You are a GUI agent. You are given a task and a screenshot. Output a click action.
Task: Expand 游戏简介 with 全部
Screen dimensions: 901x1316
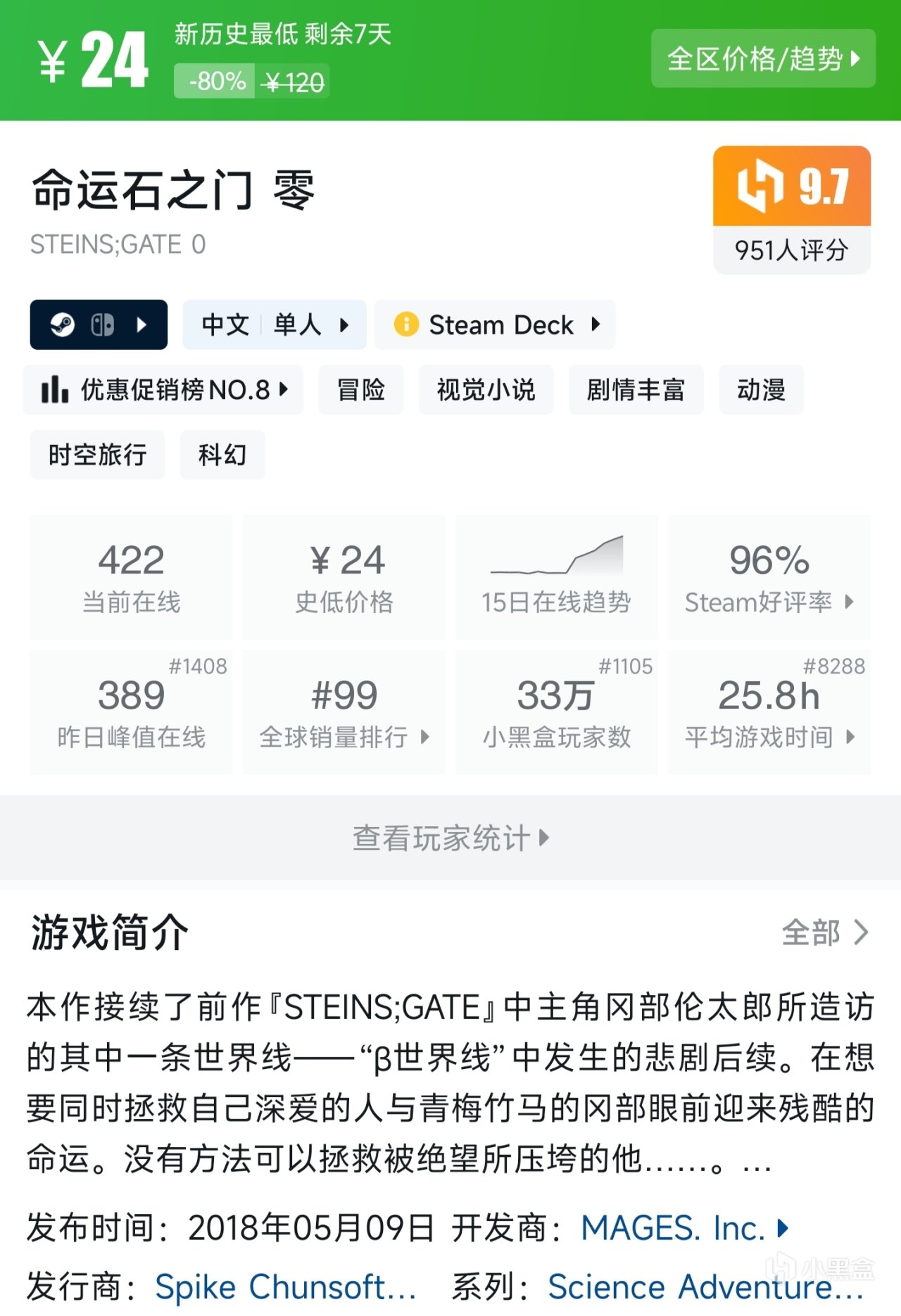pyautogui.click(x=825, y=932)
